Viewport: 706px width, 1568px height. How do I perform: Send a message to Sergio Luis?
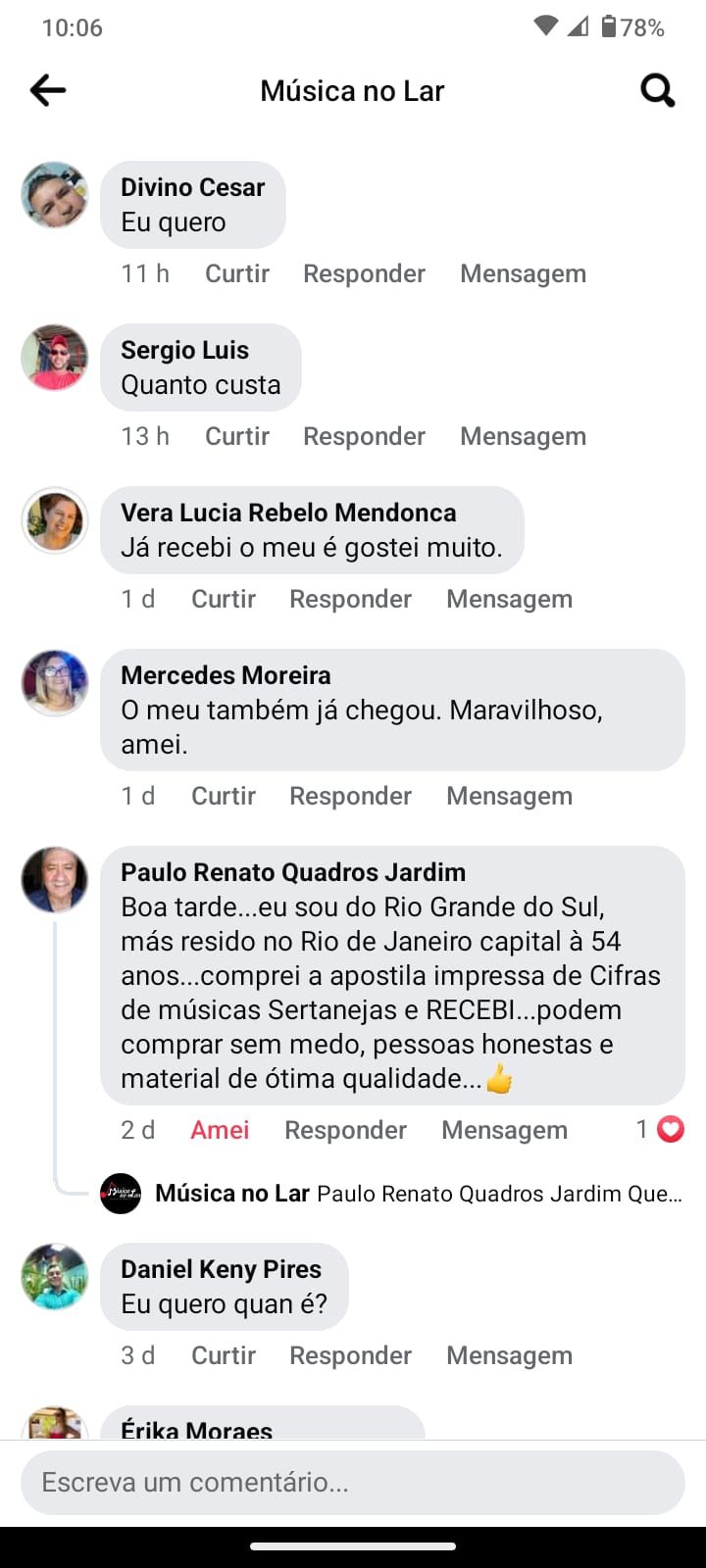pyautogui.click(x=523, y=436)
